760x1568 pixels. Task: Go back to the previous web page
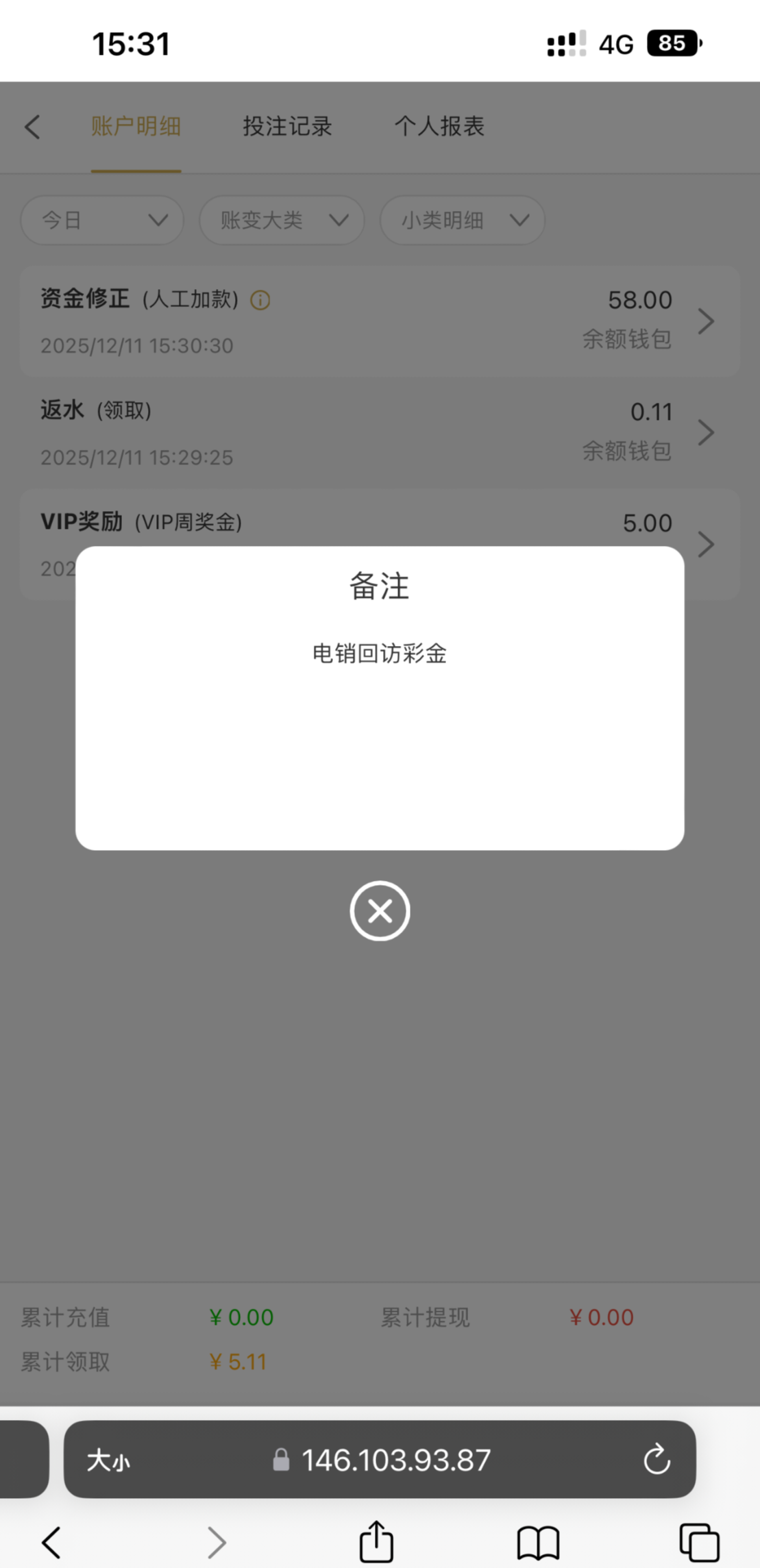(51, 1542)
